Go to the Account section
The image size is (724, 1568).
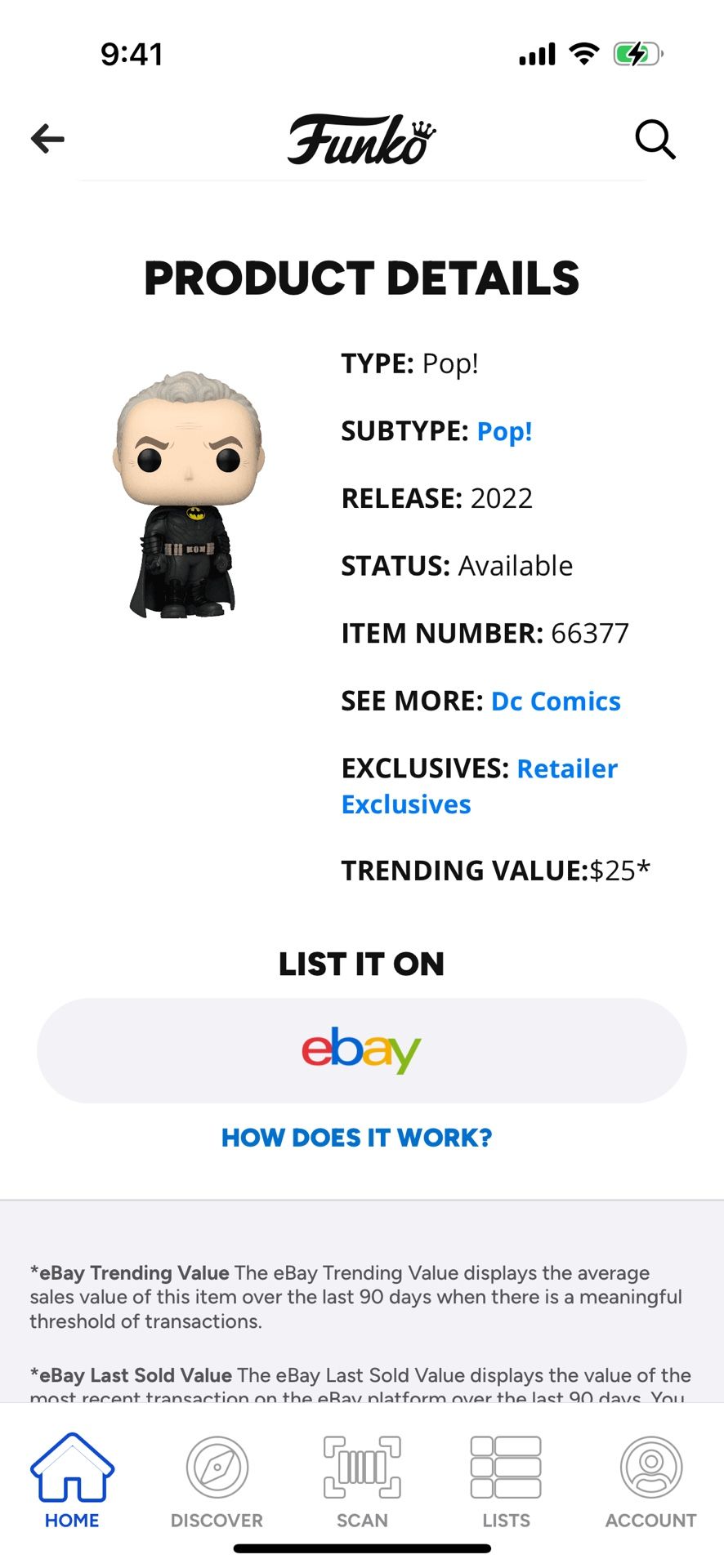[x=650, y=1467]
